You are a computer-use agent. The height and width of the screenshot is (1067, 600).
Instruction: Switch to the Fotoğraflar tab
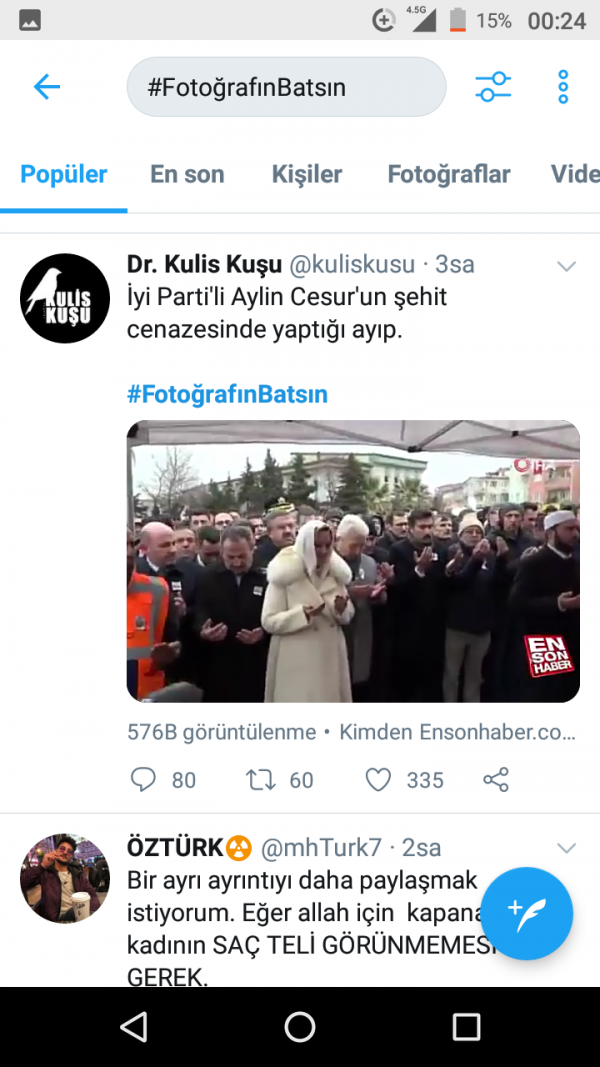[x=449, y=174]
